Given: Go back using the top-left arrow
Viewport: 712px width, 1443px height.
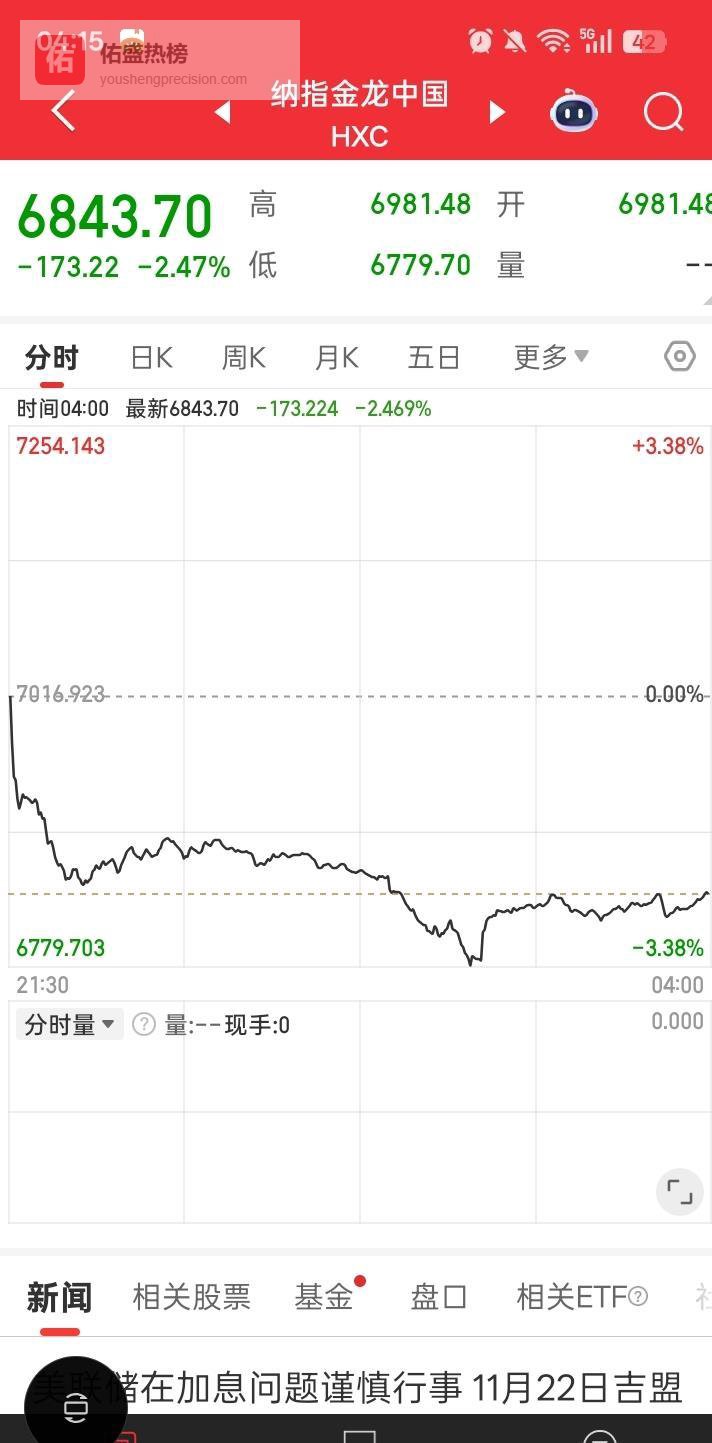Looking at the screenshot, I should (x=63, y=111).
